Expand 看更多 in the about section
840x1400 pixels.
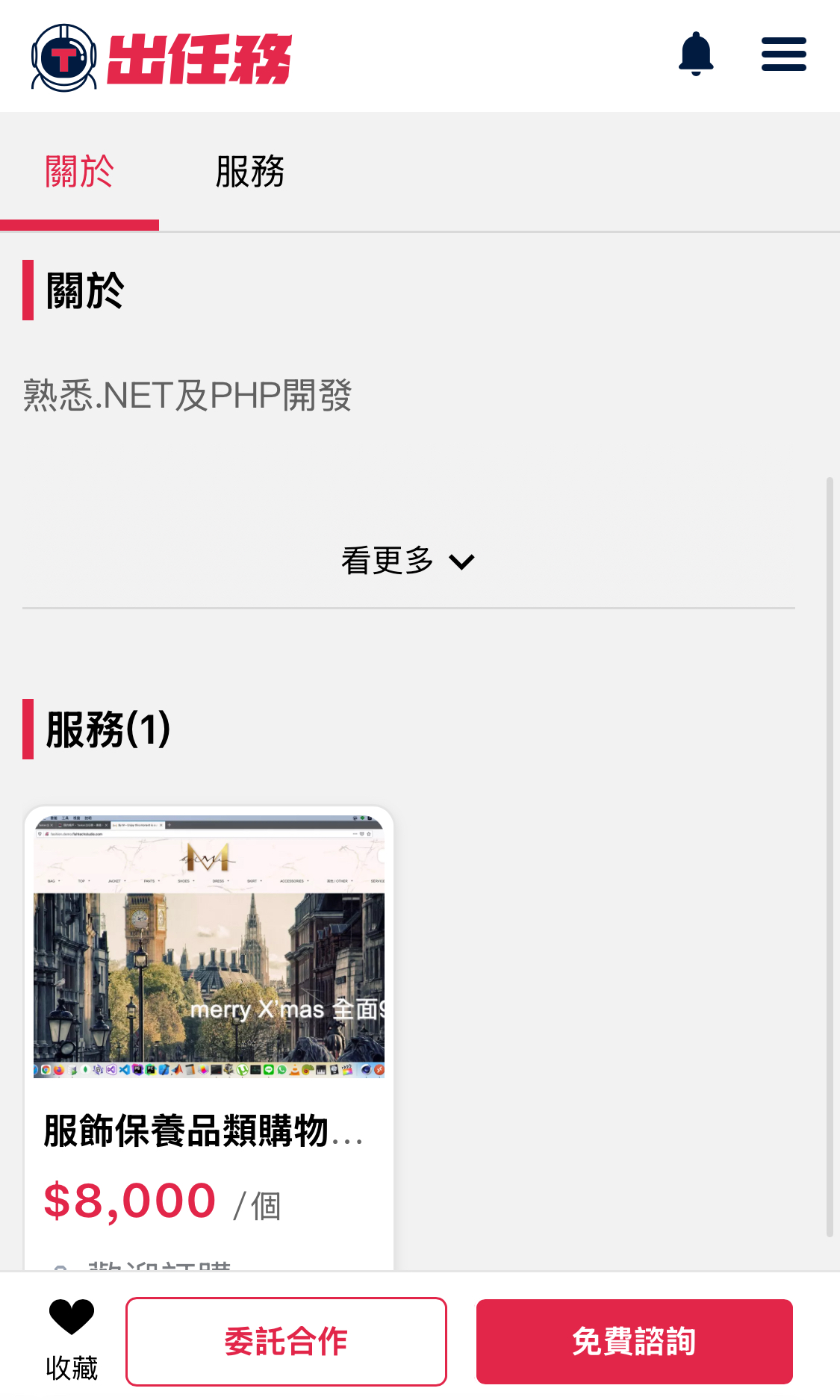[x=408, y=561]
